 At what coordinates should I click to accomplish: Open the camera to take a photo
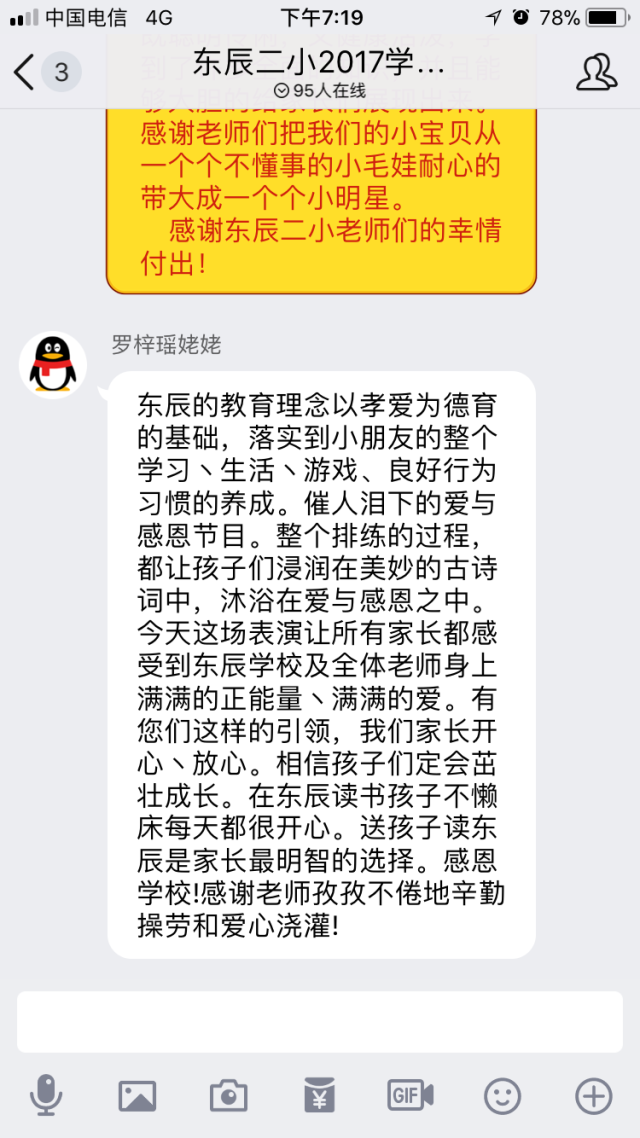tap(229, 1095)
